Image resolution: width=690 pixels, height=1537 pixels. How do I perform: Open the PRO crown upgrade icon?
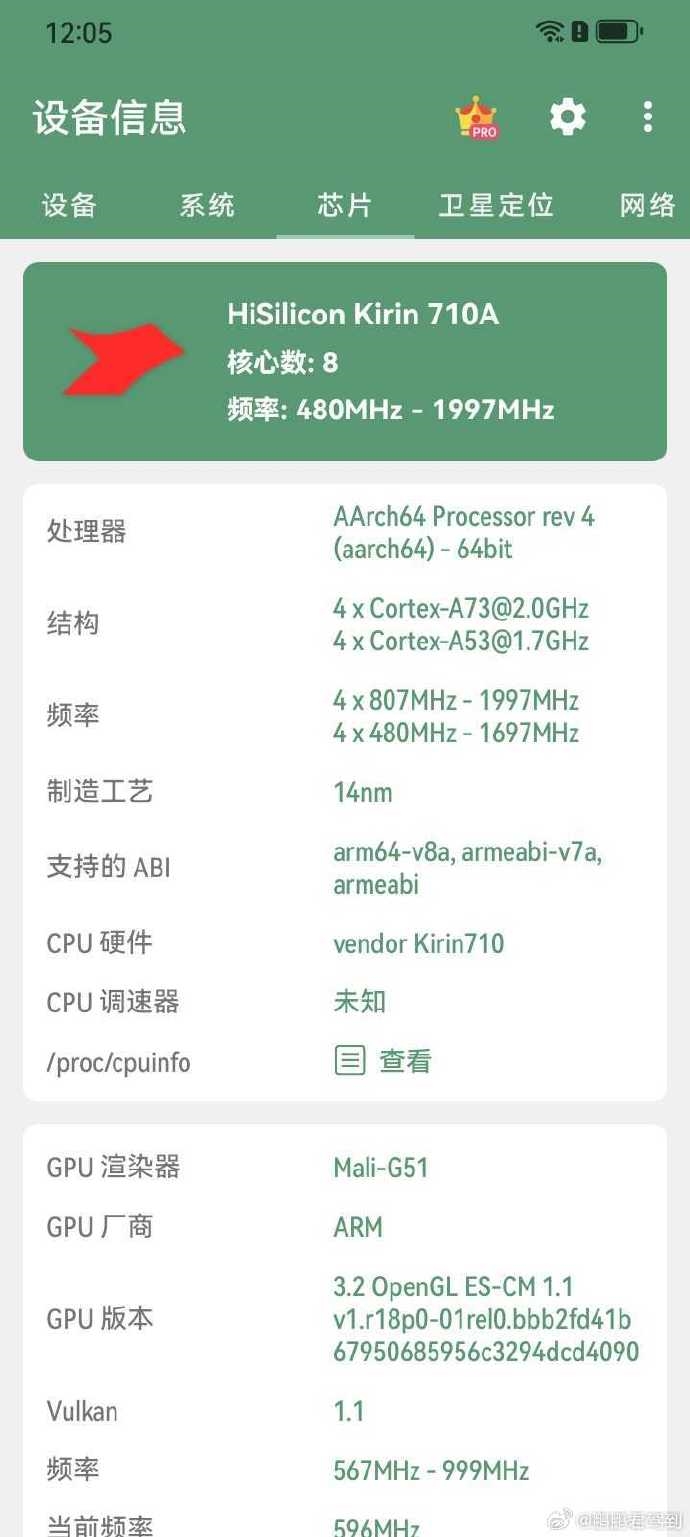point(477,118)
